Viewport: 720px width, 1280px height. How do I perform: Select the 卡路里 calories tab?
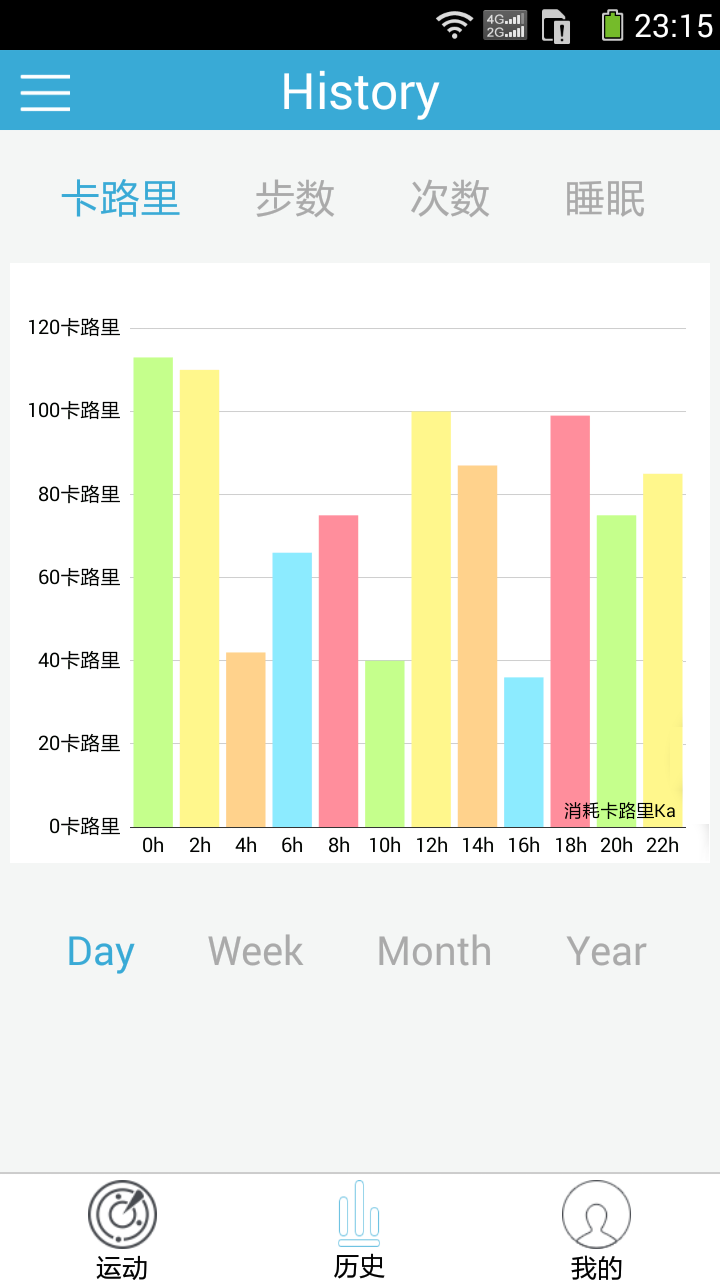tap(121, 199)
